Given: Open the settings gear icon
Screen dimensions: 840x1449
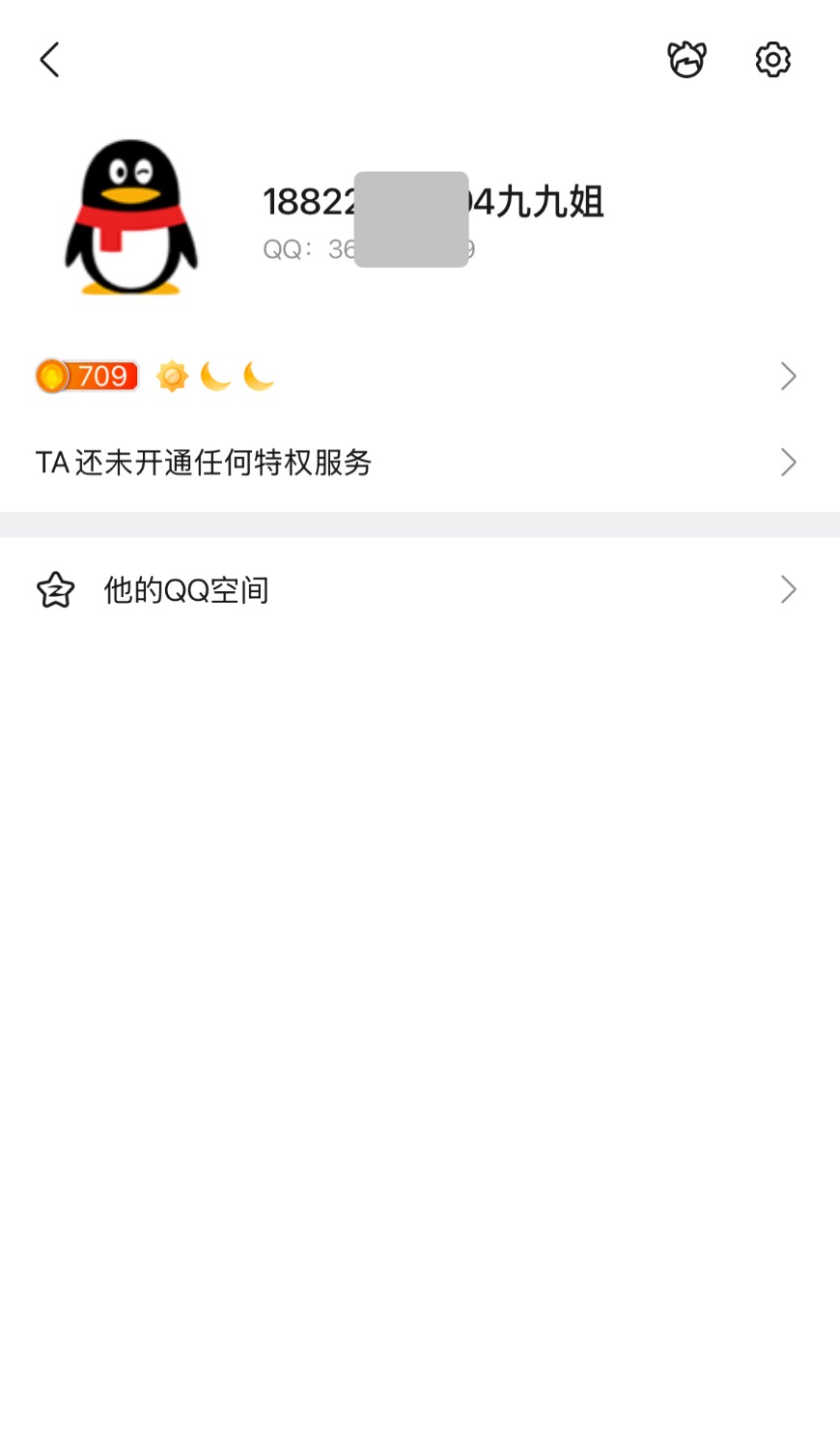Looking at the screenshot, I should (x=772, y=60).
